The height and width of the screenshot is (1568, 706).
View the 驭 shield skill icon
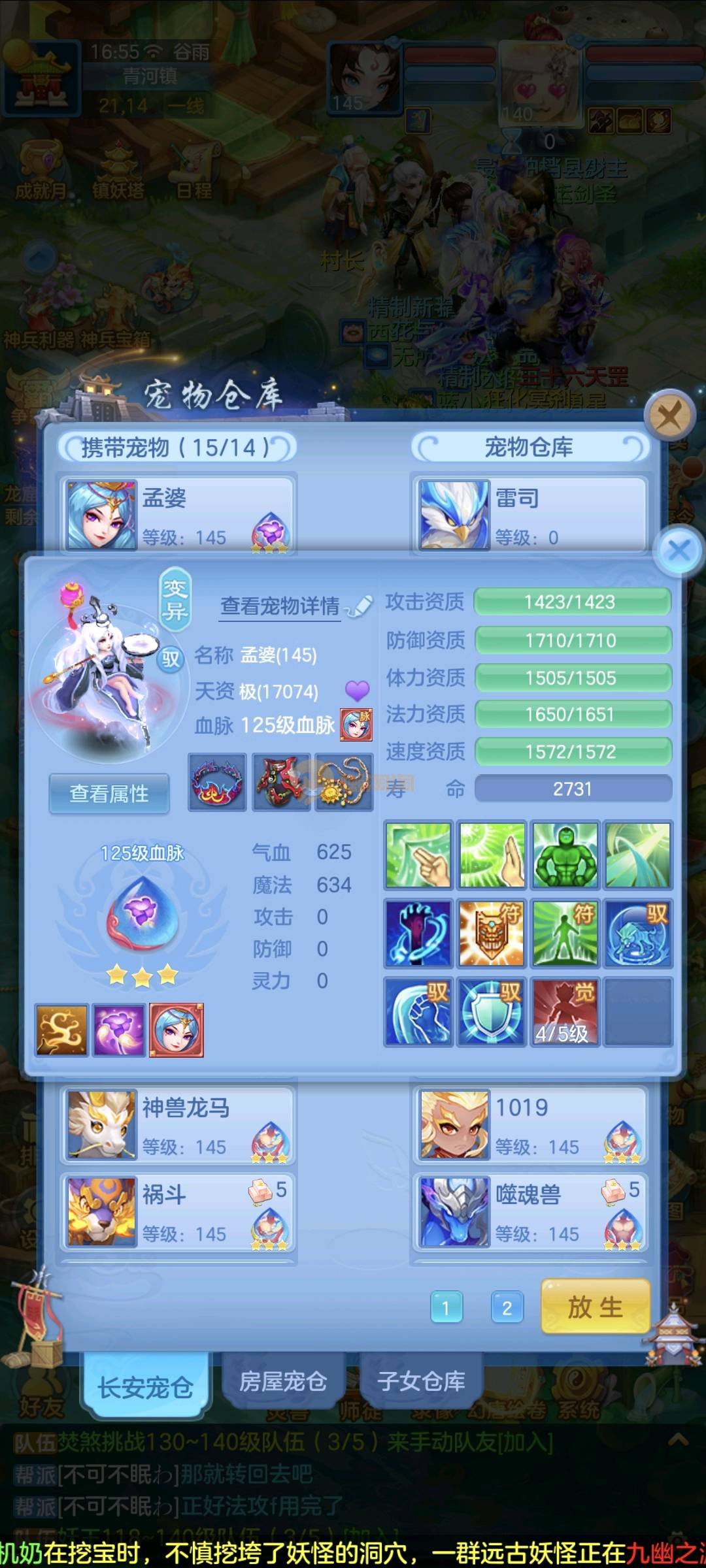coord(492,1011)
